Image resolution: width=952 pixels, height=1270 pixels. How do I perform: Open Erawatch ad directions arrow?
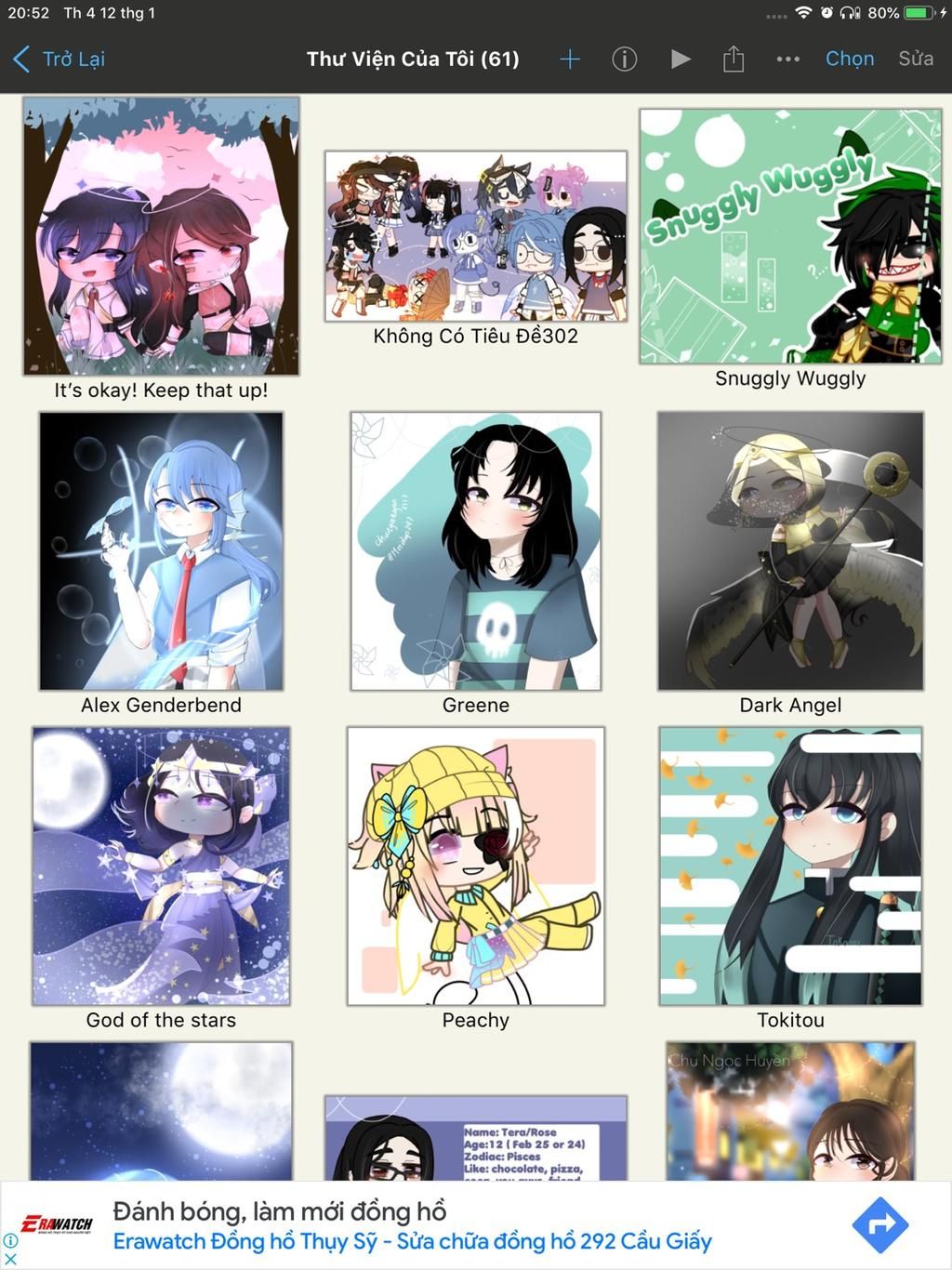tap(879, 1224)
